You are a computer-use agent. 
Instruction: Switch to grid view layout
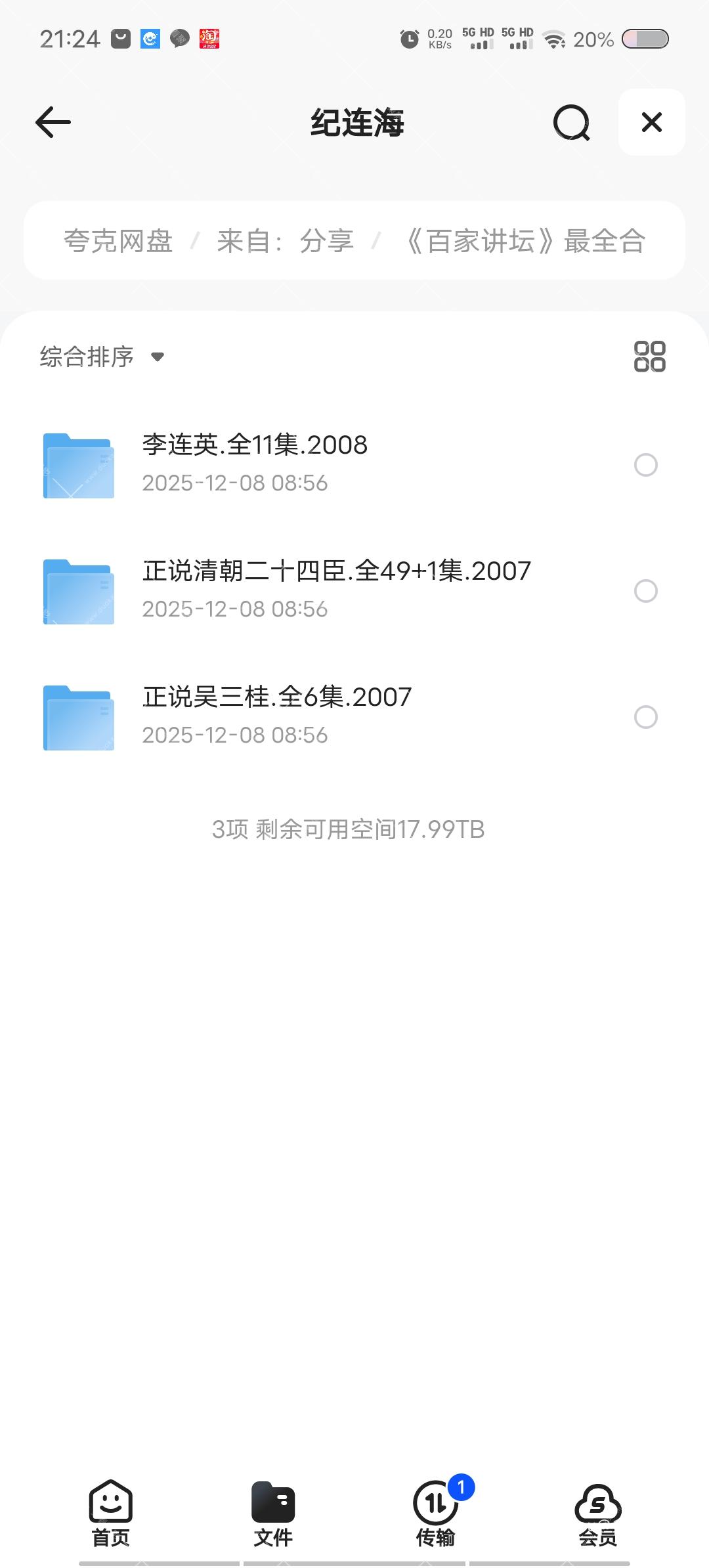pos(651,355)
